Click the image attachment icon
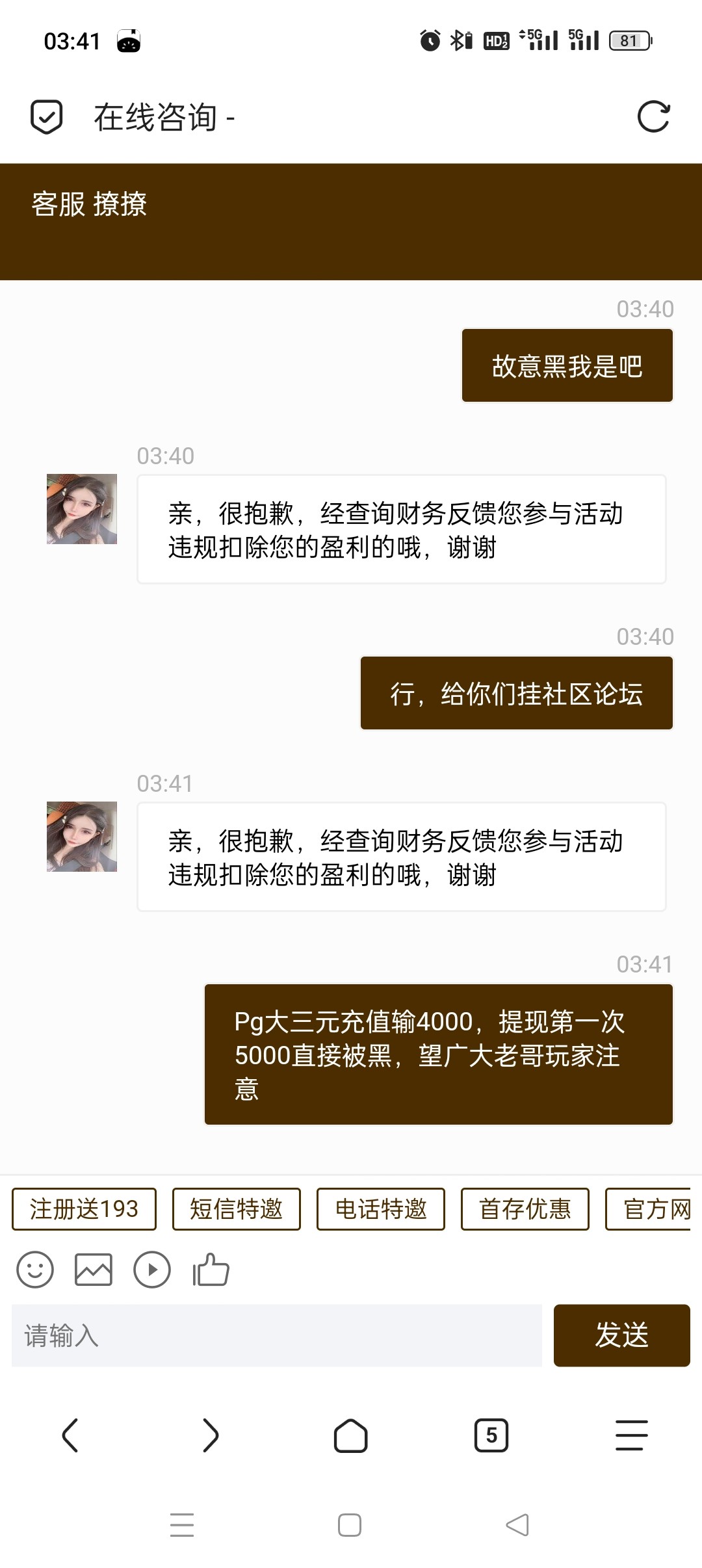This screenshot has width=702, height=1568. click(x=94, y=1268)
